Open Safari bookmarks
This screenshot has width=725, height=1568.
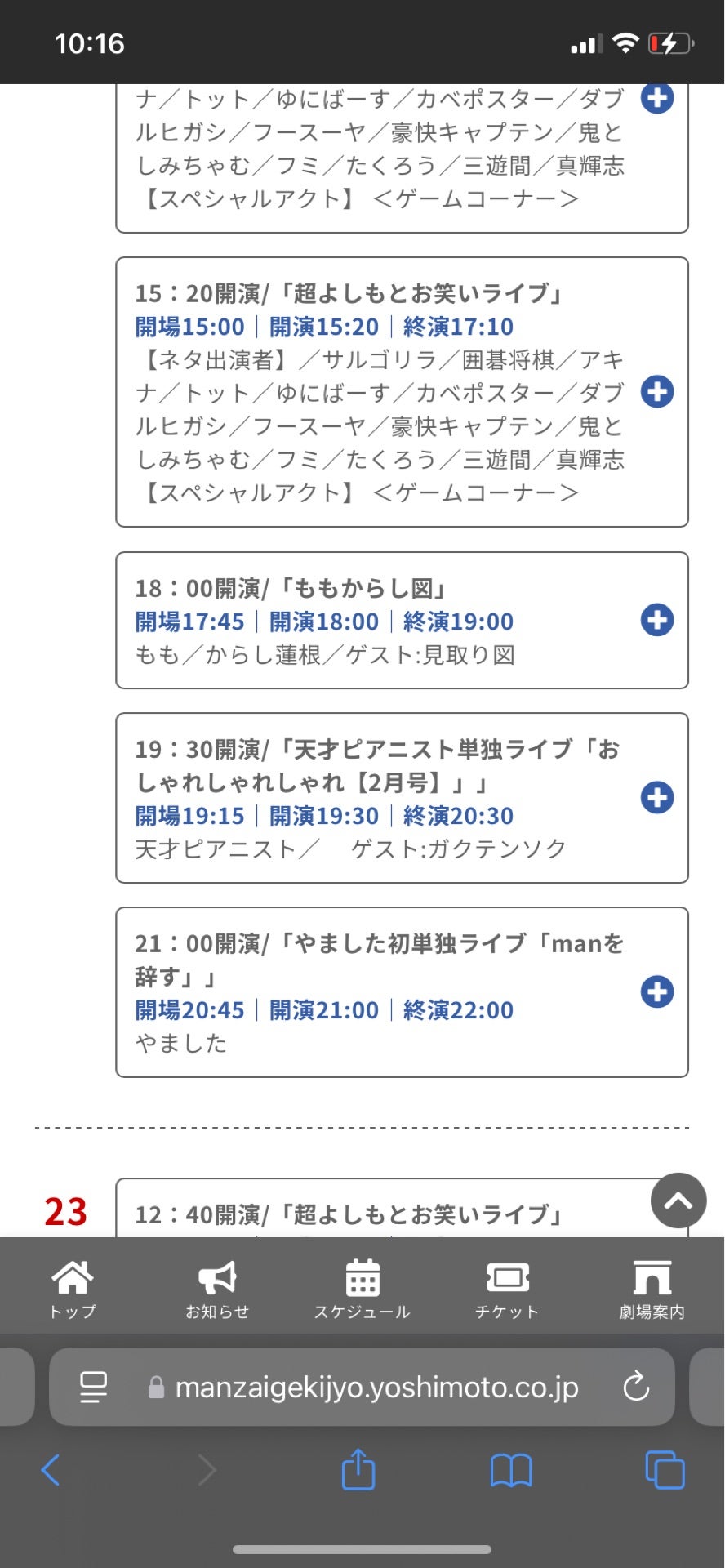(511, 1470)
